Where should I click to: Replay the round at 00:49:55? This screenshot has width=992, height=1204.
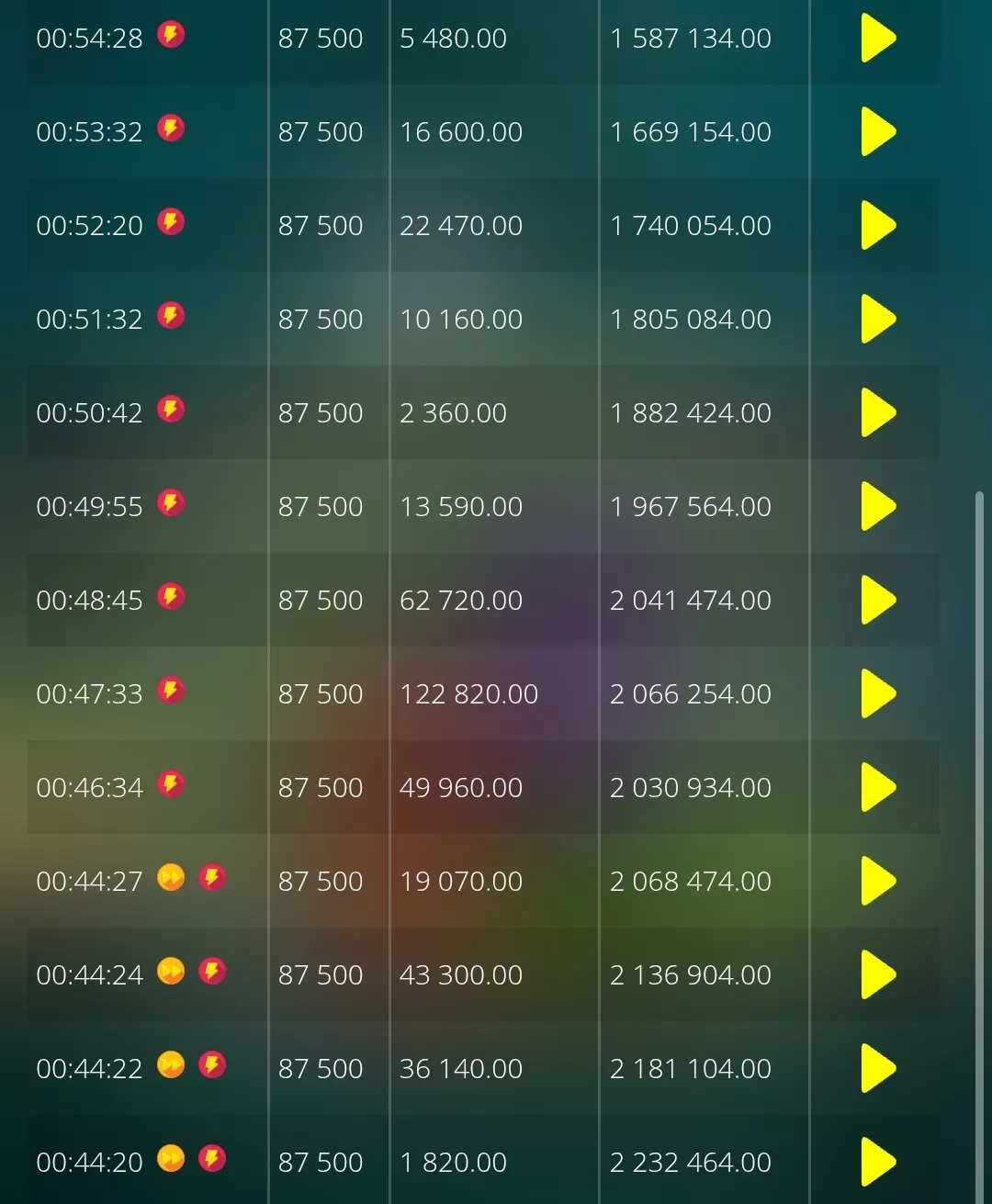point(878,506)
